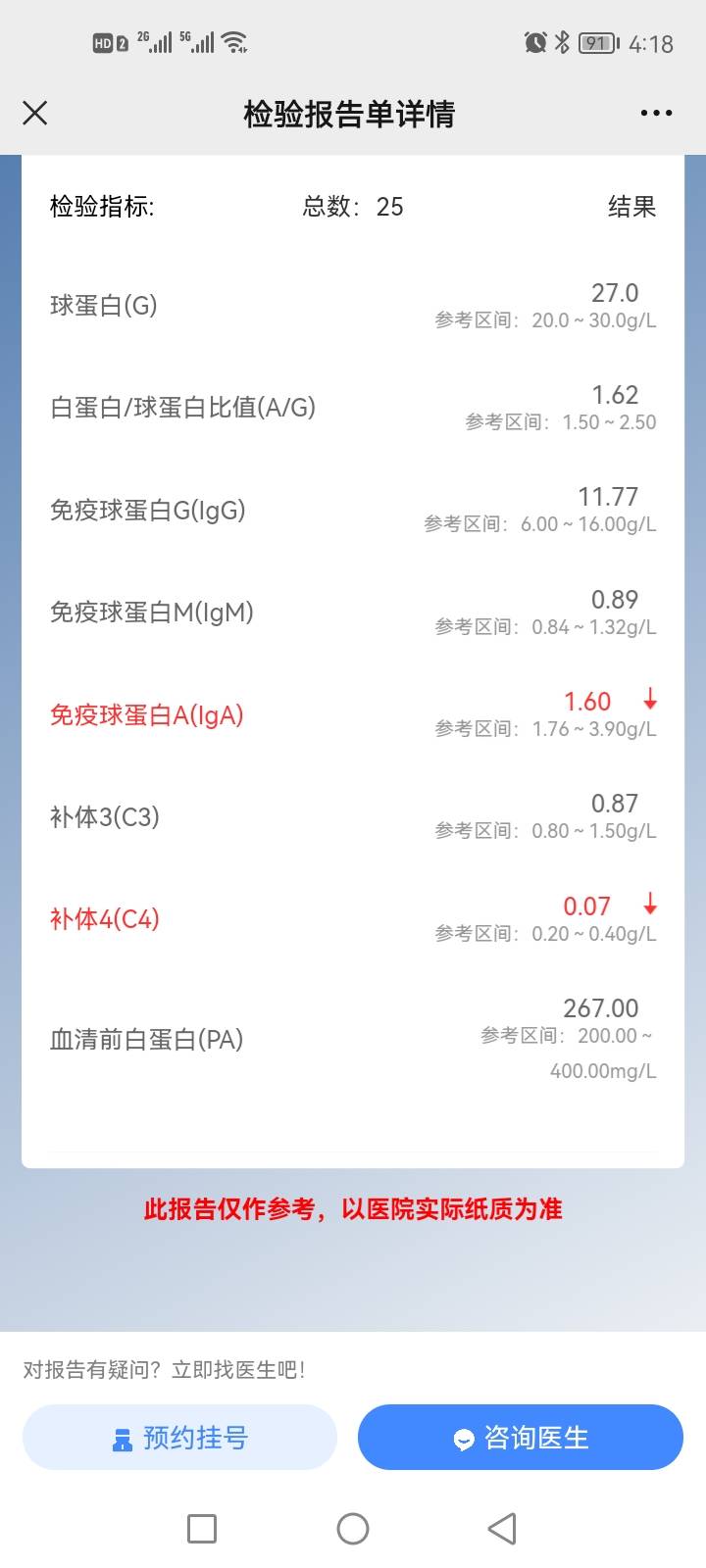Tap the square recent apps navigation key
Image resolution: width=706 pixels, height=1568 pixels.
201,1528
